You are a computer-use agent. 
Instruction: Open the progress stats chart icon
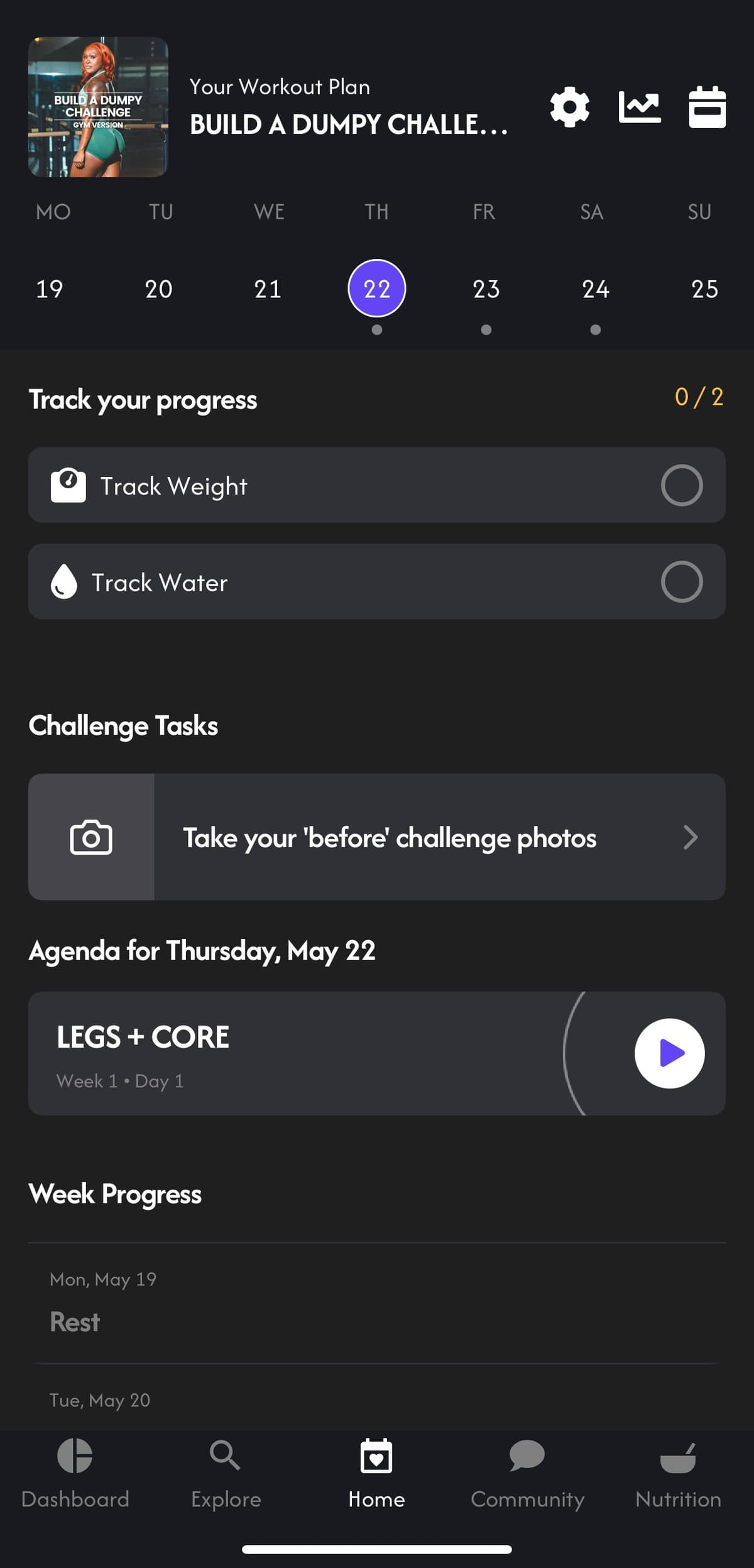(x=639, y=107)
